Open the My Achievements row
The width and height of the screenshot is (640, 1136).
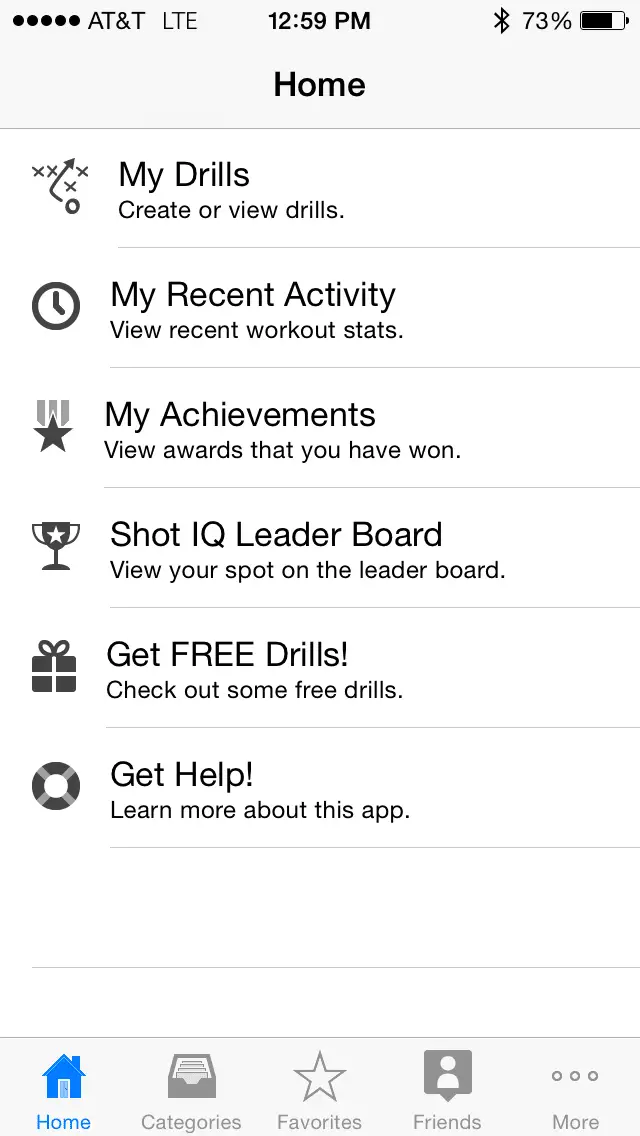320,429
